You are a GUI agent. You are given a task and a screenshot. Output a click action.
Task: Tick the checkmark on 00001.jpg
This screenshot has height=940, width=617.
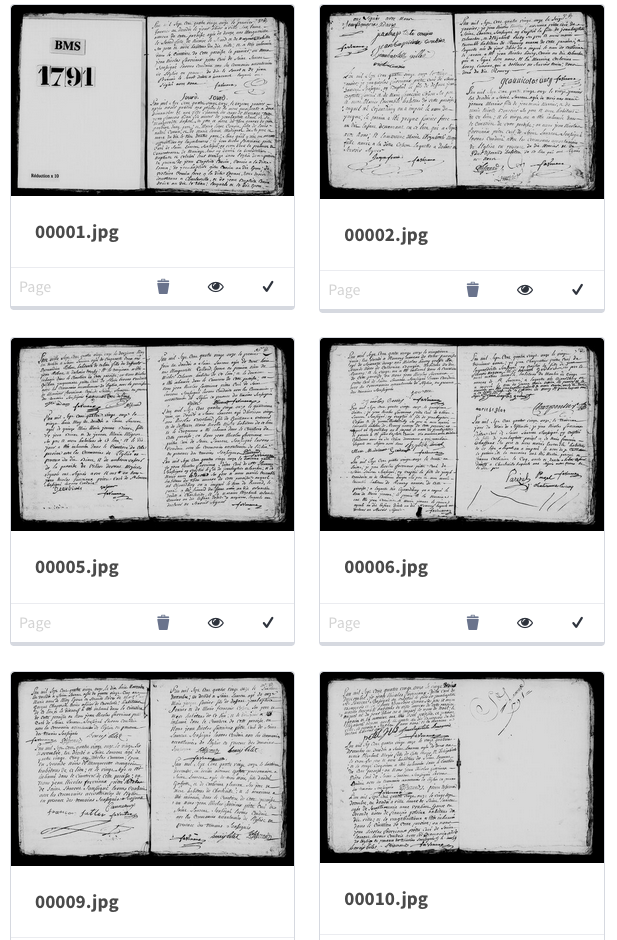click(x=268, y=287)
